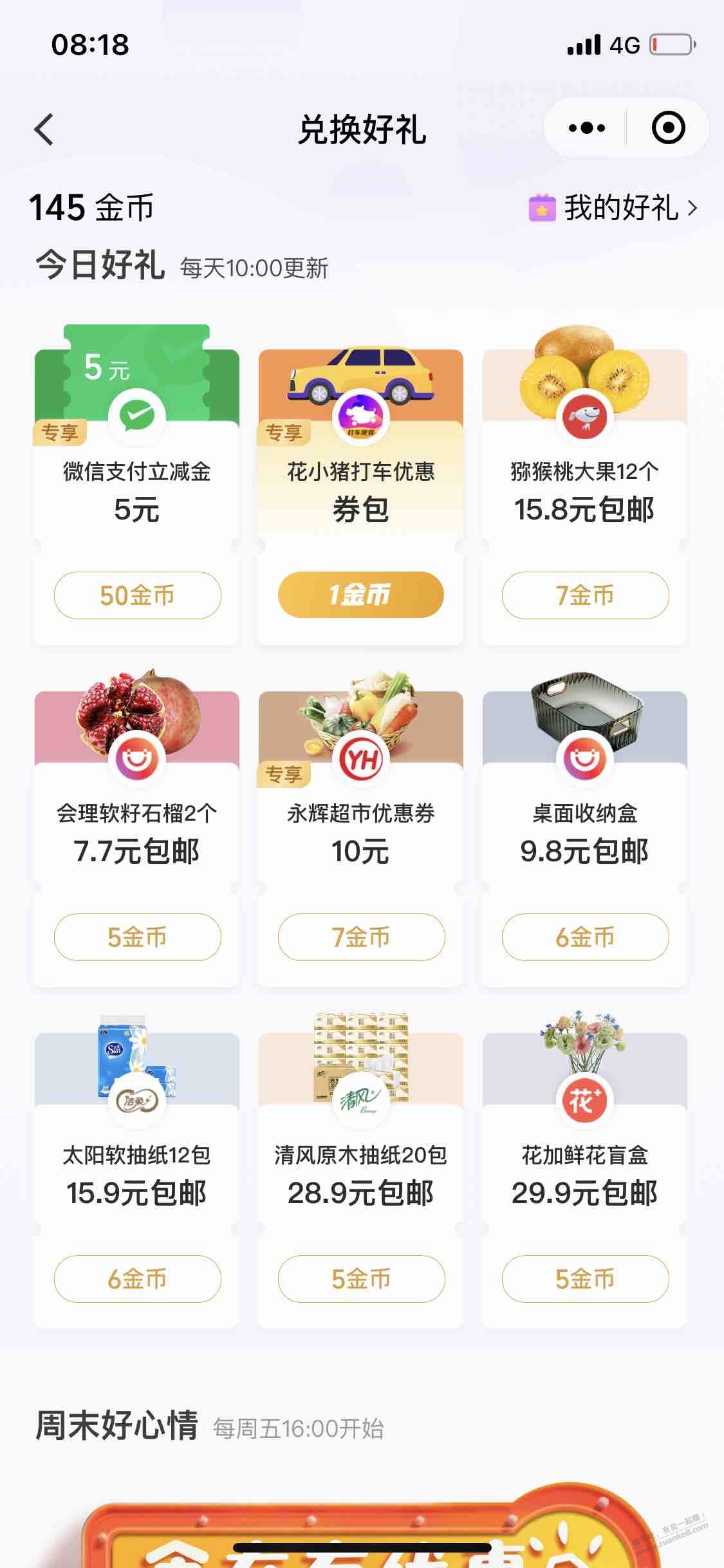The height and width of the screenshot is (1568, 724).
Task: Redeem 永辉超市优惠券 for 7金币
Action: click(361, 937)
